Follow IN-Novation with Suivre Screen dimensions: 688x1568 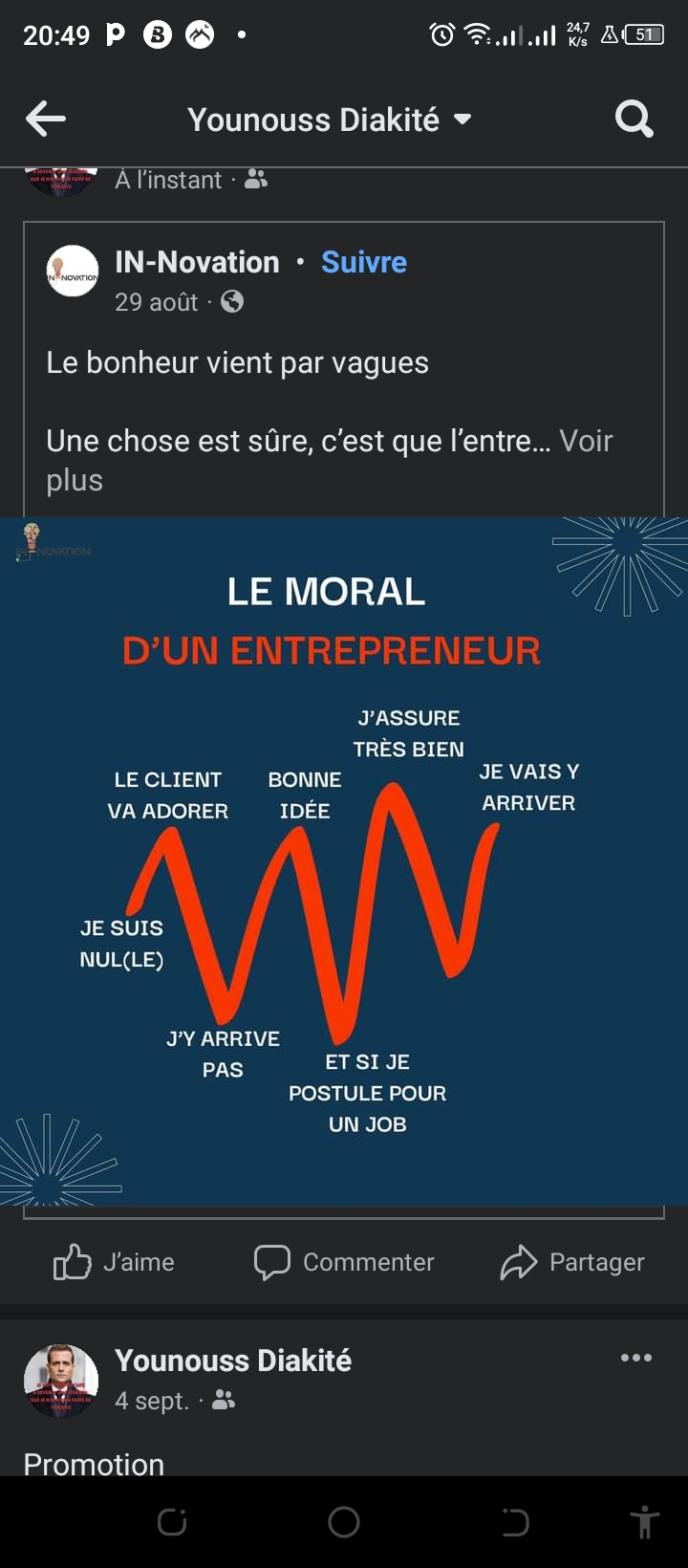[x=364, y=262]
